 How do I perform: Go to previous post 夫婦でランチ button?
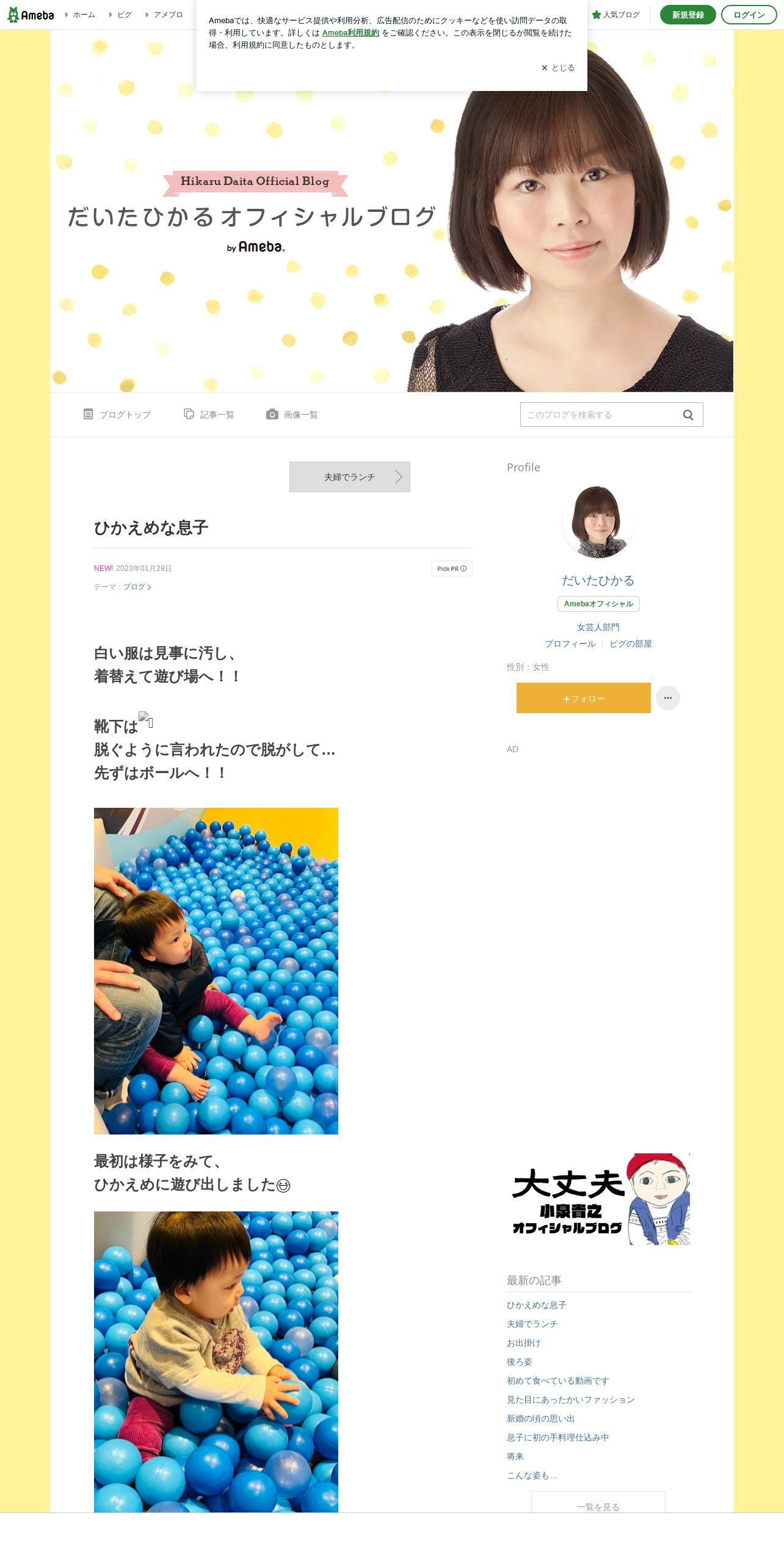(x=350, y=477)
